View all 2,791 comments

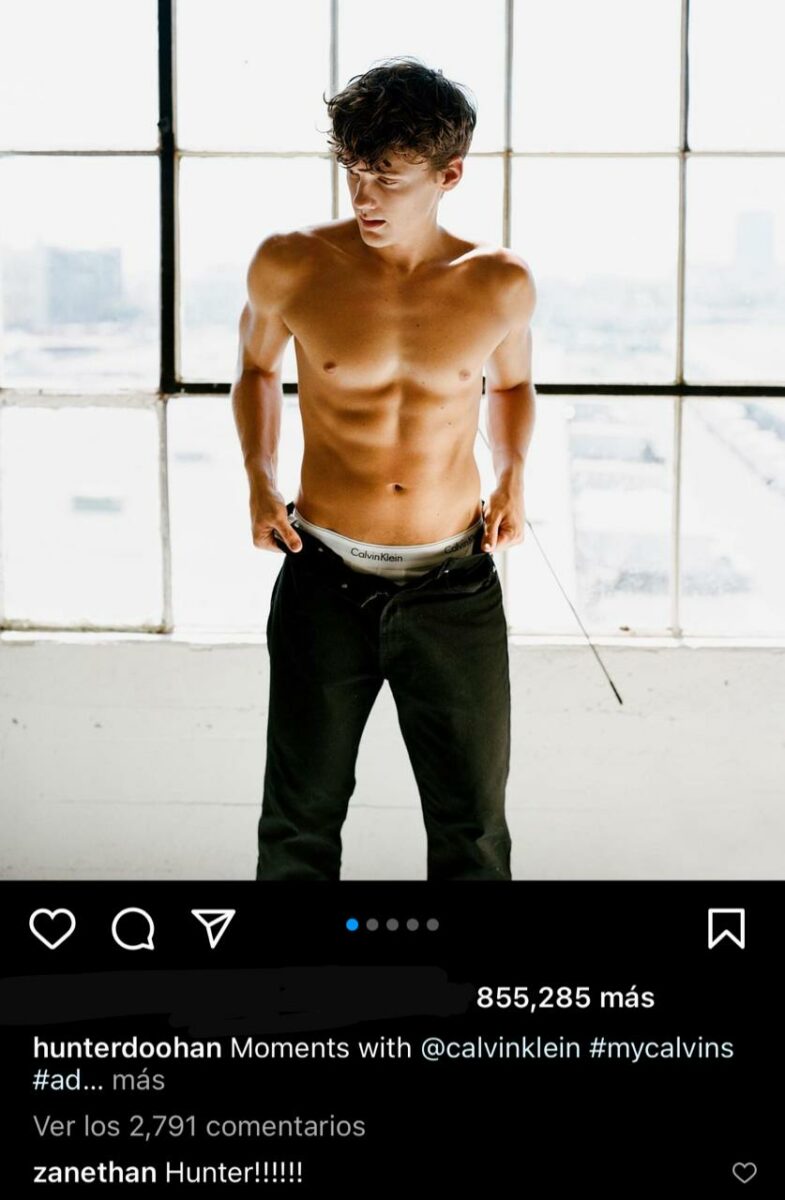(199, 1126)
